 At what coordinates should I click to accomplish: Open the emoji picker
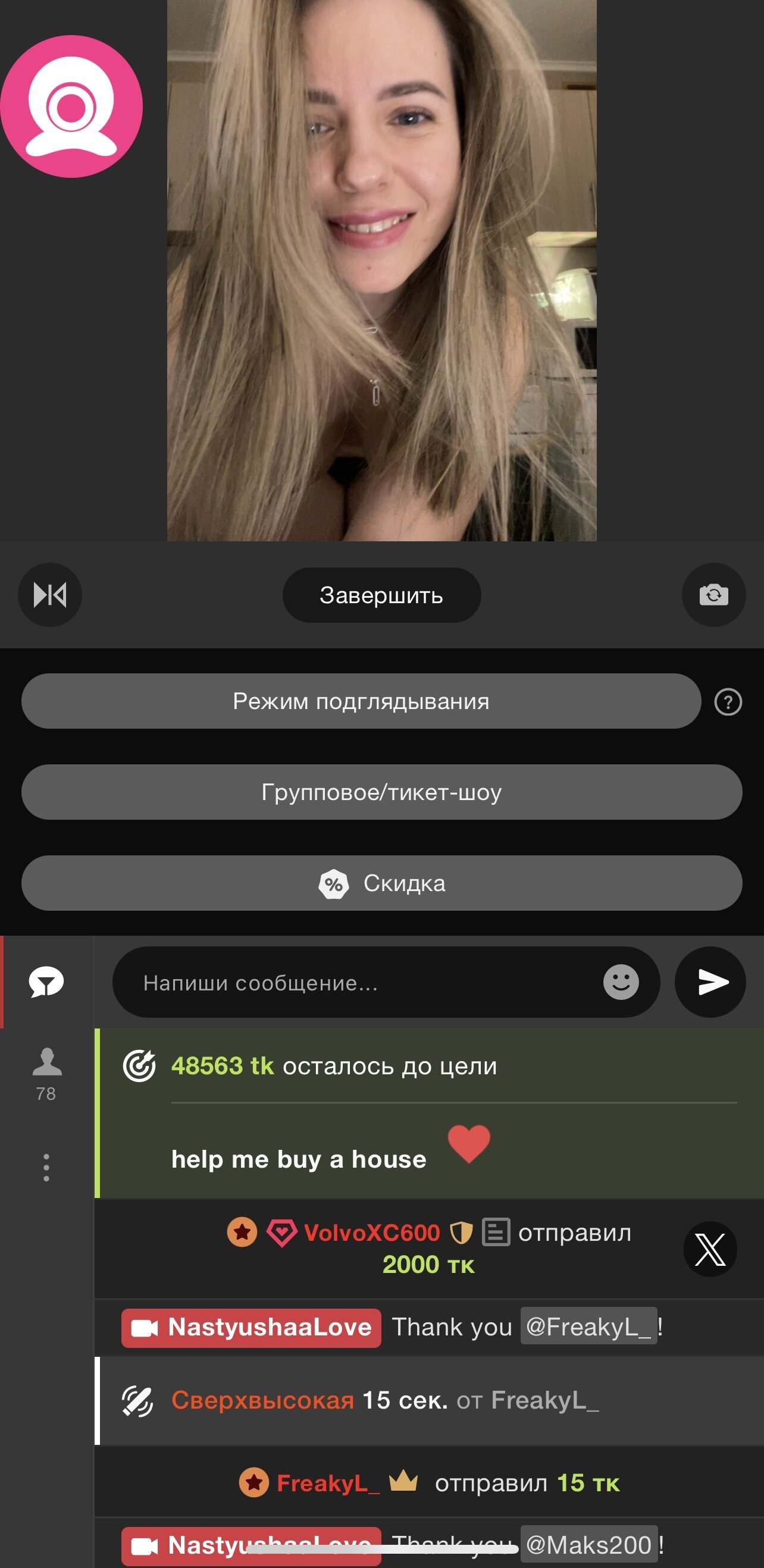pos(621,982)
